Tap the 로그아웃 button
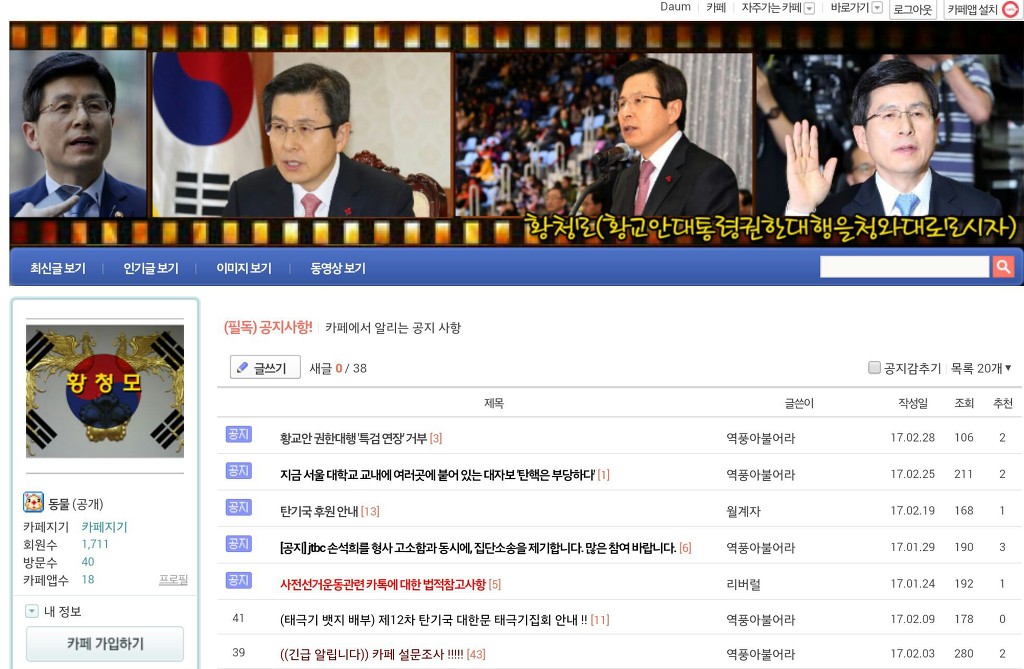 912,9
